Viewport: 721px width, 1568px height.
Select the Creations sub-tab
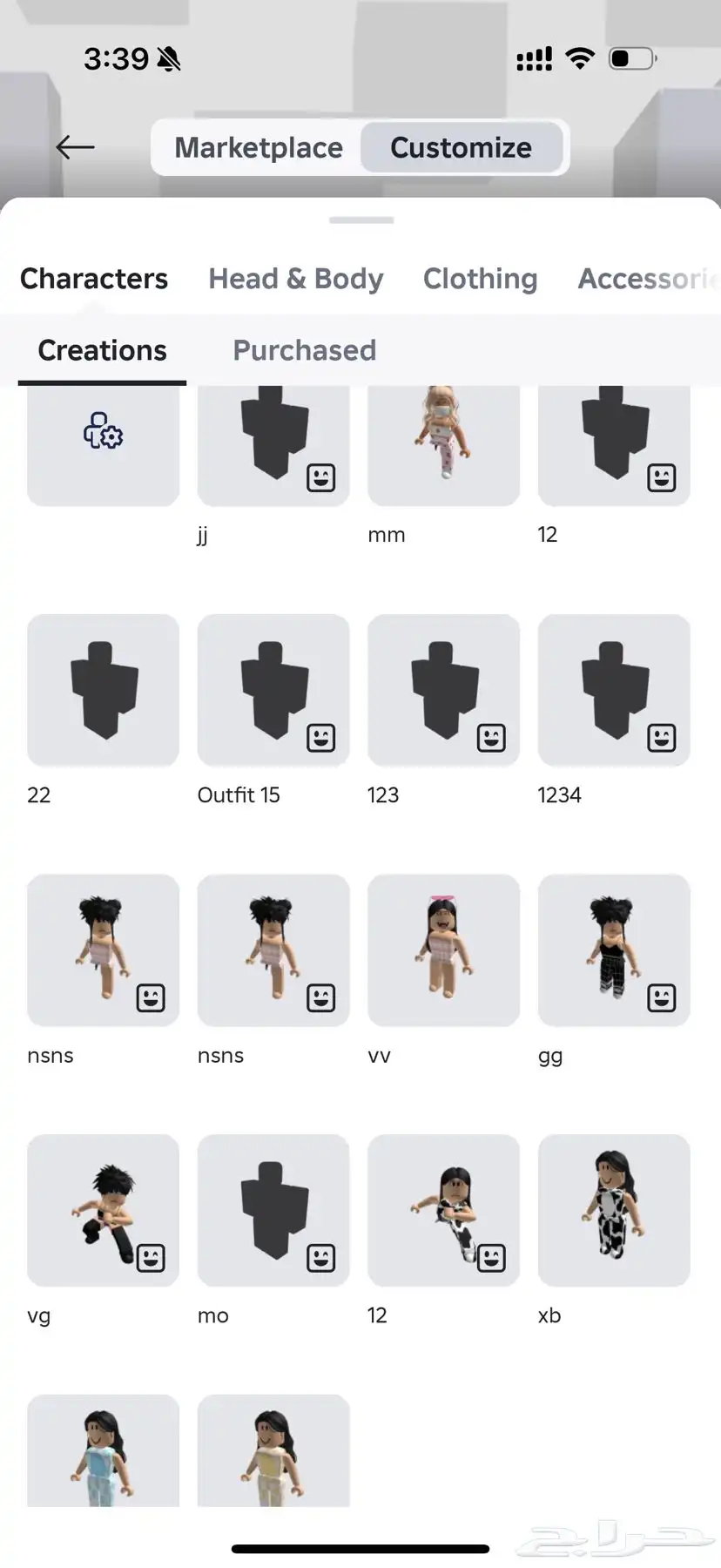click(x=102, y=350)
